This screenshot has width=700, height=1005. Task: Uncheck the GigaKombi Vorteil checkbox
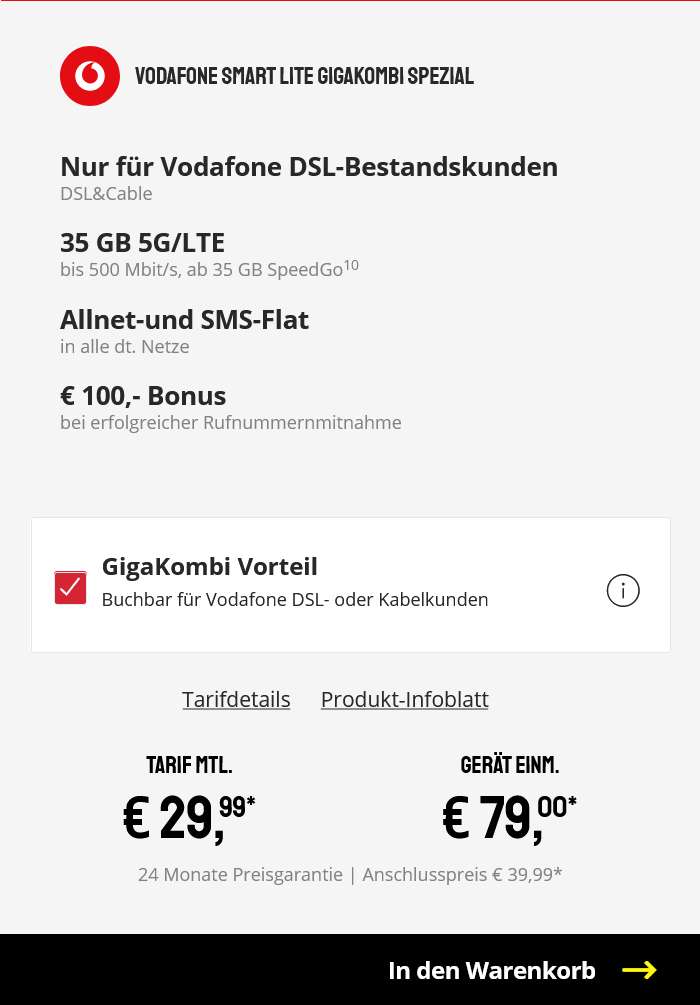pos(71,587)
